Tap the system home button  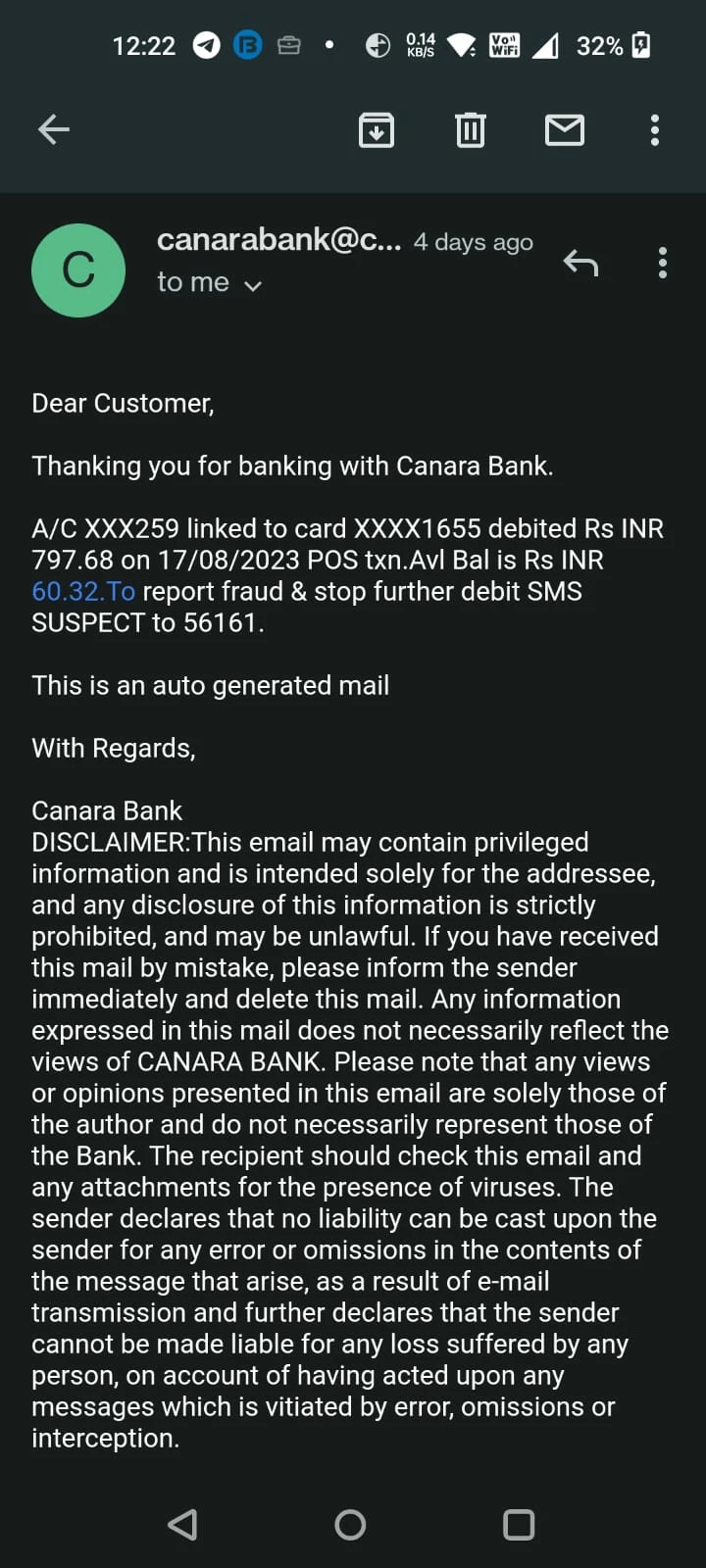[x=350, y=1524]
